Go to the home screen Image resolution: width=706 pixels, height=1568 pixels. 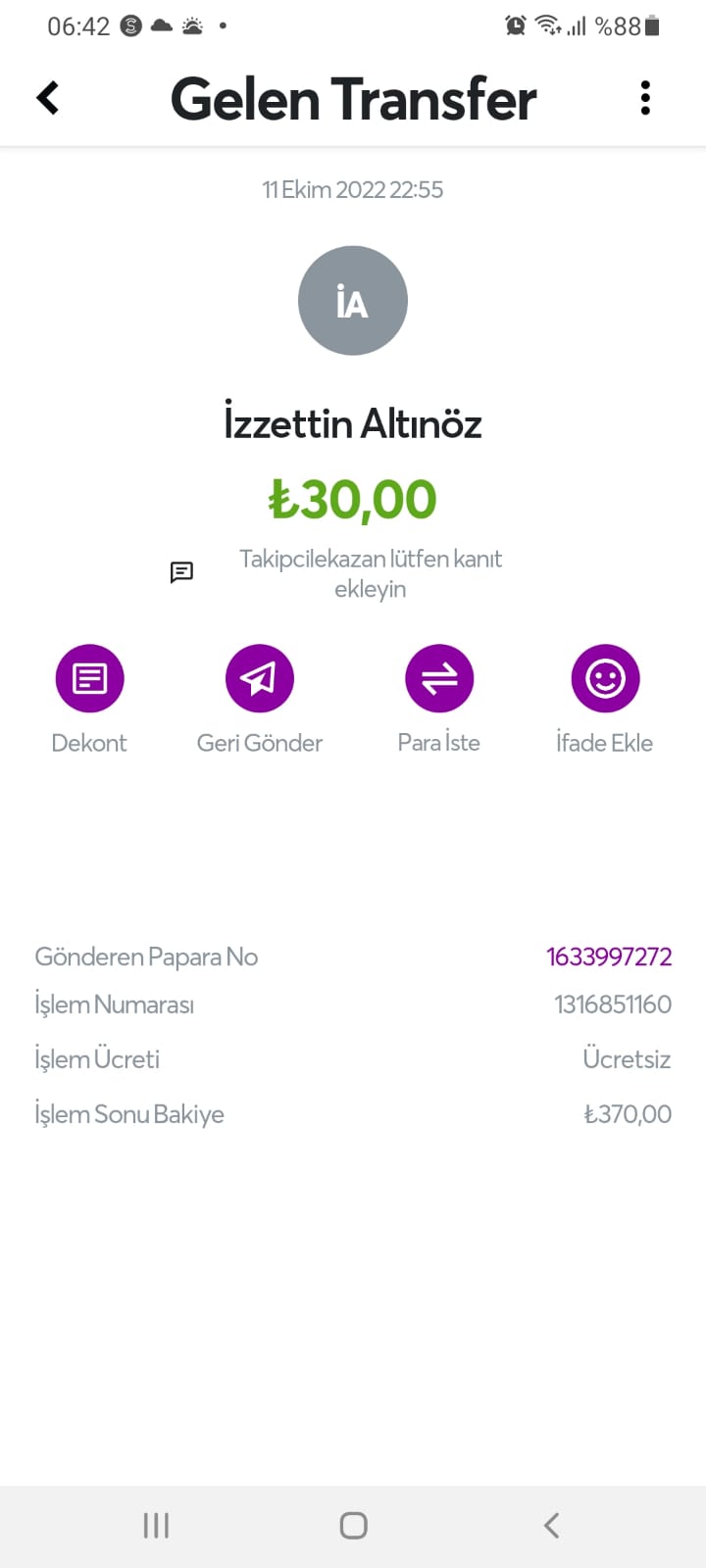[x=353, y=1525]
